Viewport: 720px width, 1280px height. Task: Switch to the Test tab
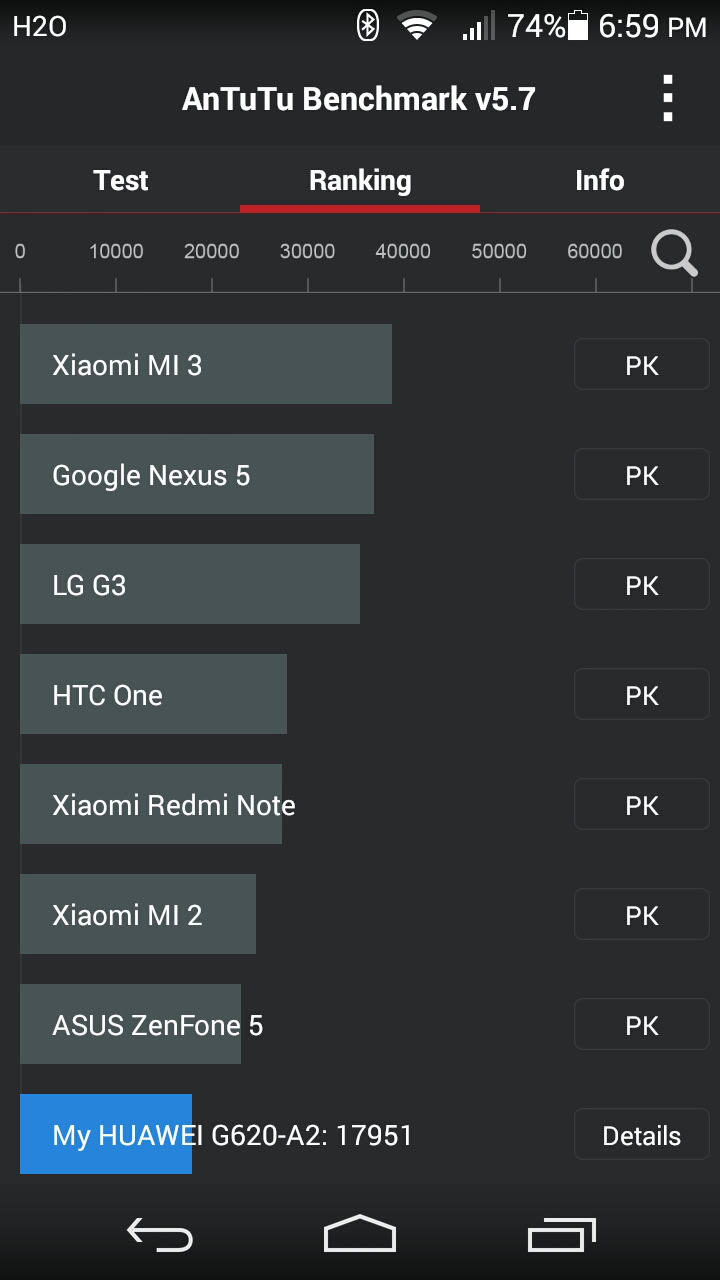(120, 180)
